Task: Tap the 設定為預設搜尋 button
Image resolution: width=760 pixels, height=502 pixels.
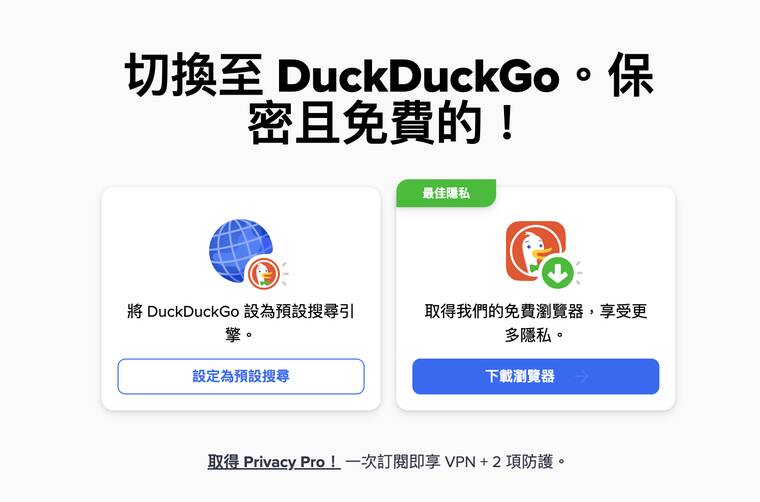Action: point(241,376)
